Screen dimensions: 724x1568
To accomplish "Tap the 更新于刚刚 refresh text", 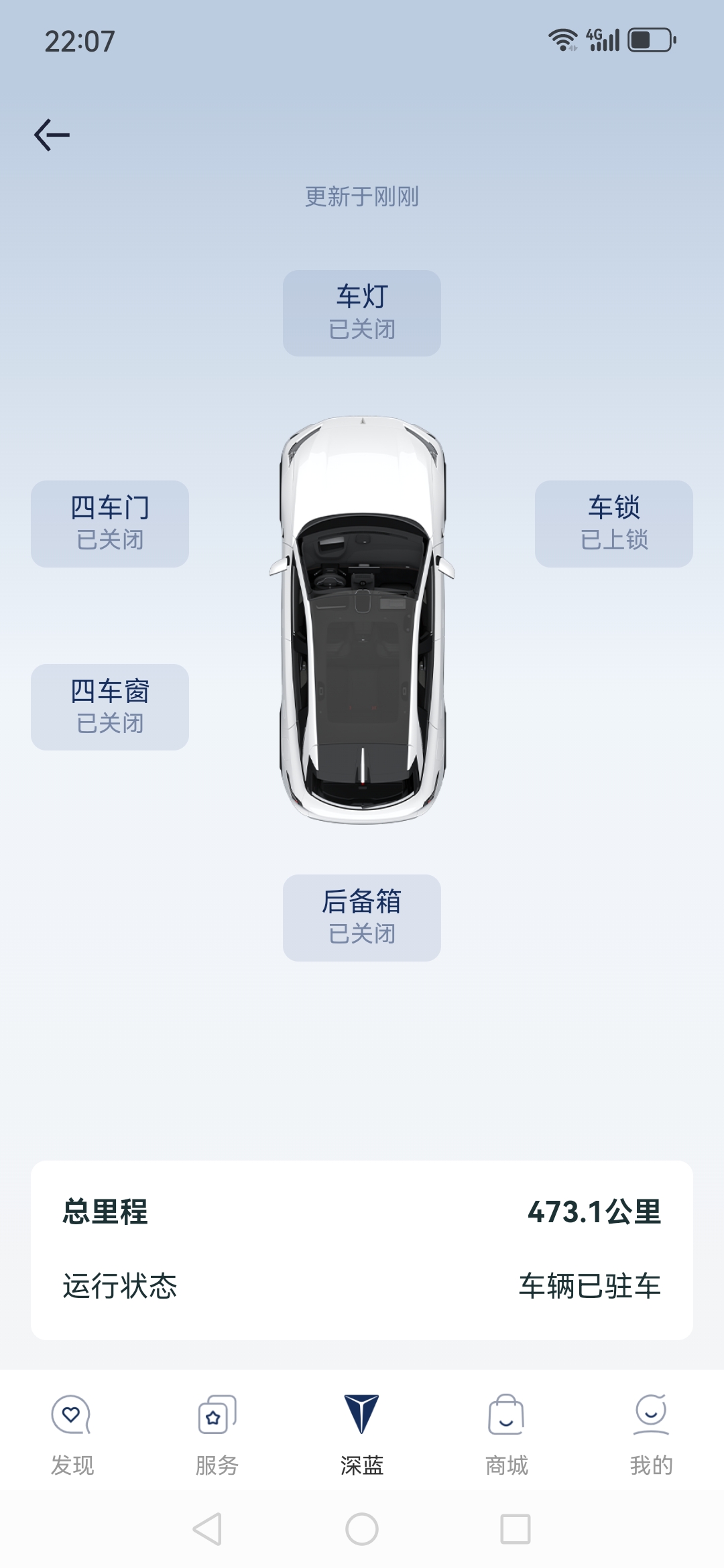I will point(362,196).
